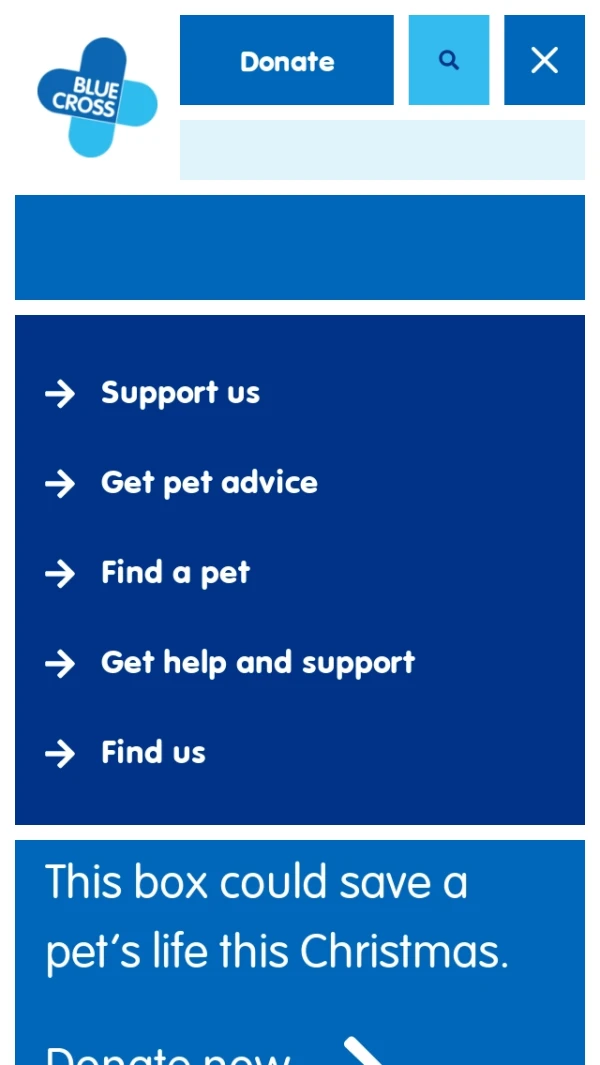The width and height of the screenshot is (600, 1065).
Task: Open the Christmas box donation banner
Action: tap(300, 950)
